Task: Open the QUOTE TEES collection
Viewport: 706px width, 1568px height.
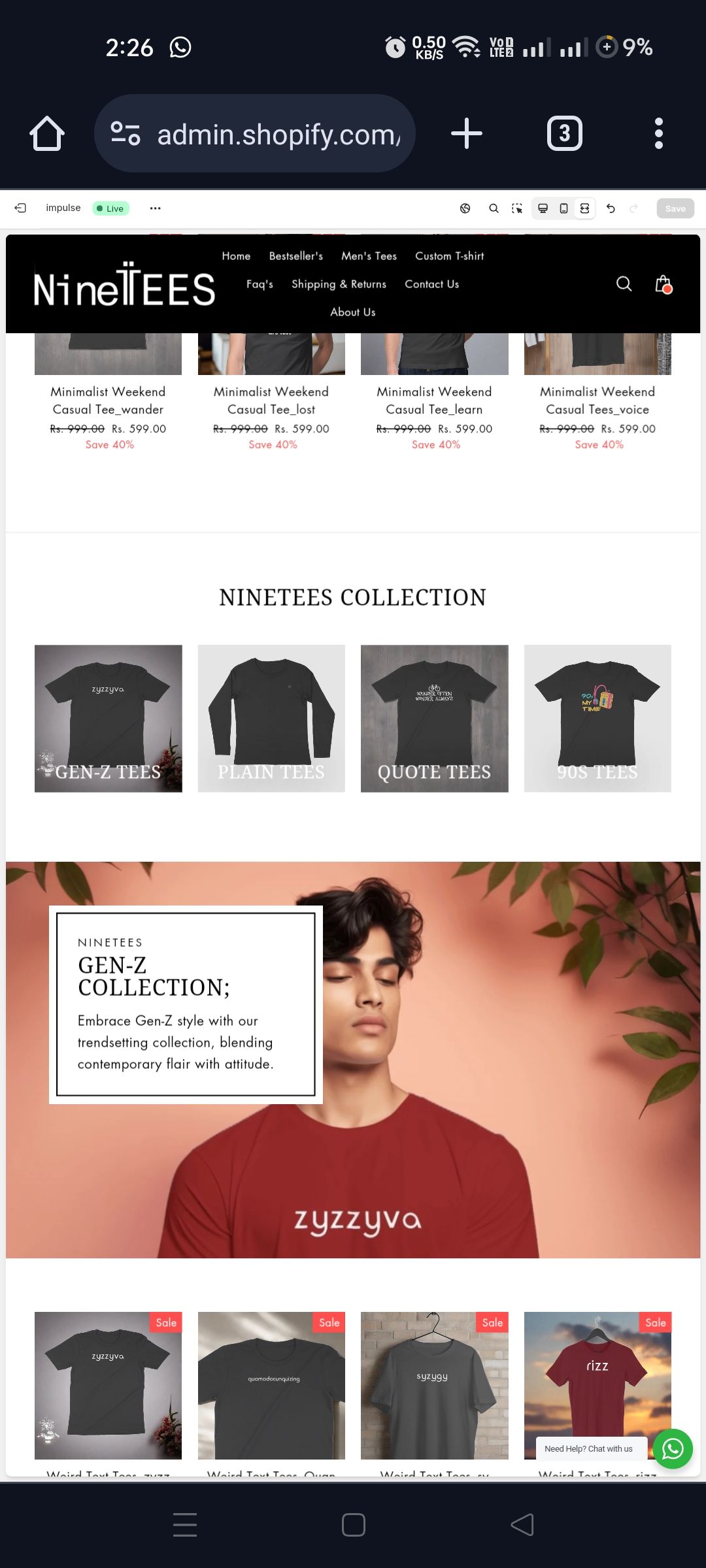Action: tap(434, 718)
